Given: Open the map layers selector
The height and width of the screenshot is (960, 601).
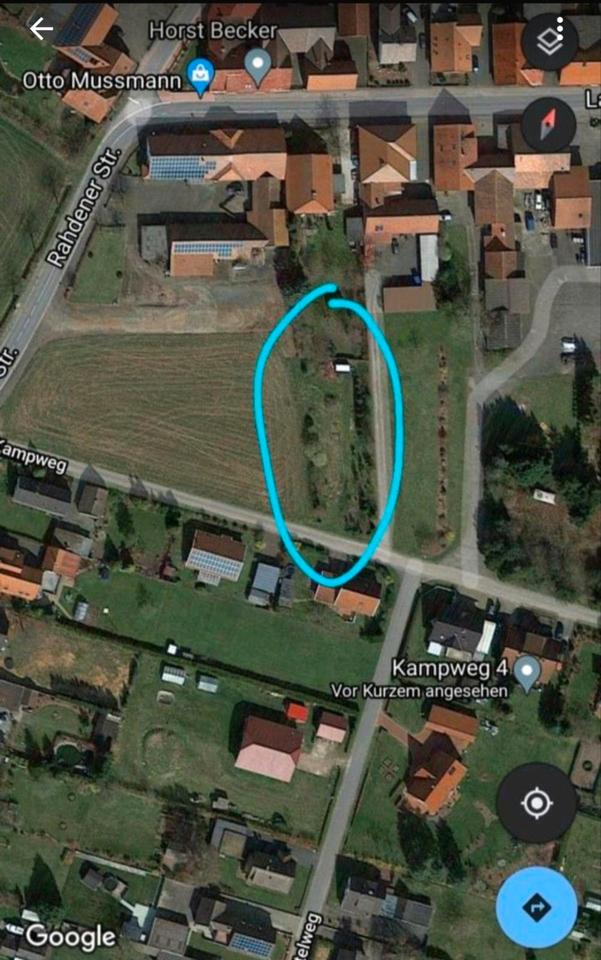Looking at the screenshot, I should tap(549, 41).
